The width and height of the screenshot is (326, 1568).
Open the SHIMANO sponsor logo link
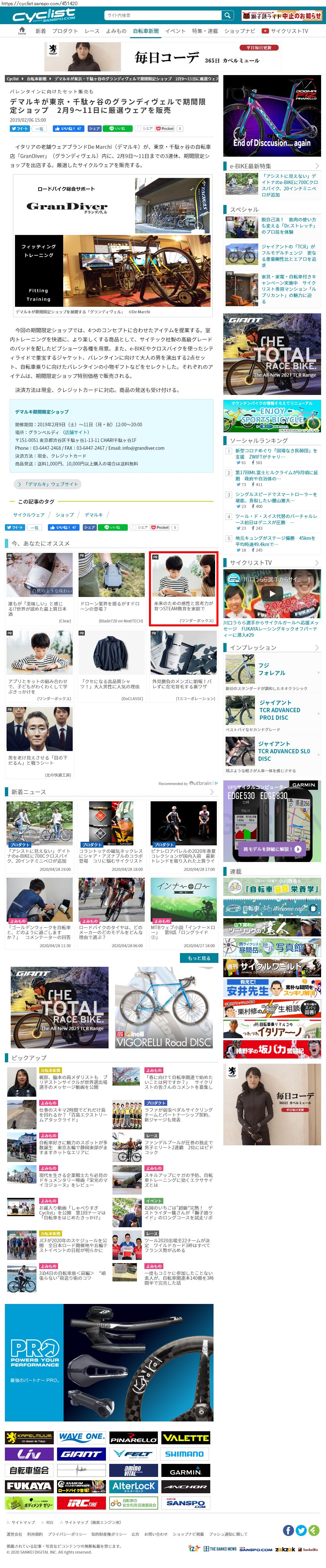(185, 1454)
